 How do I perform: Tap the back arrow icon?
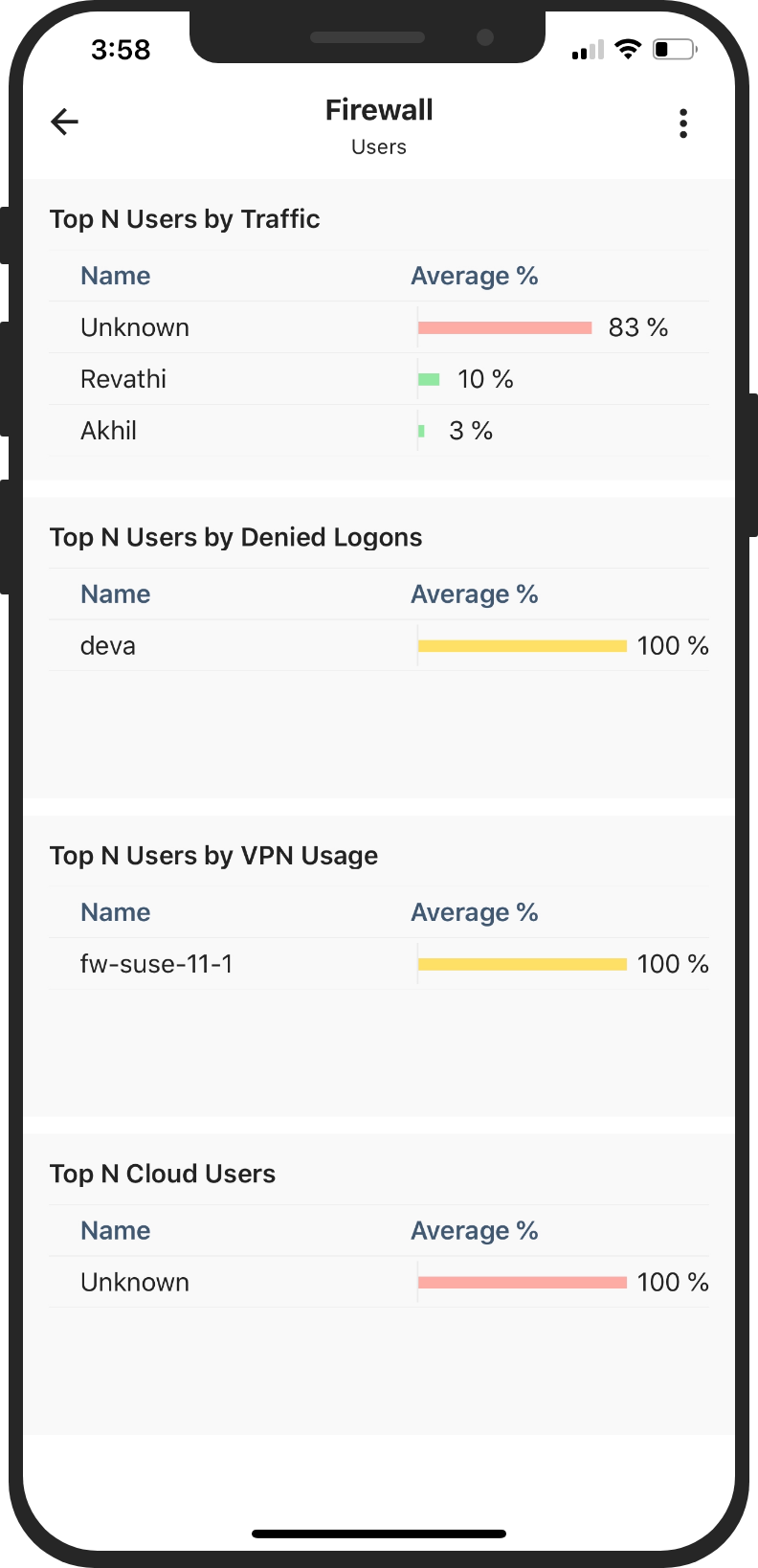click(63, 122)
